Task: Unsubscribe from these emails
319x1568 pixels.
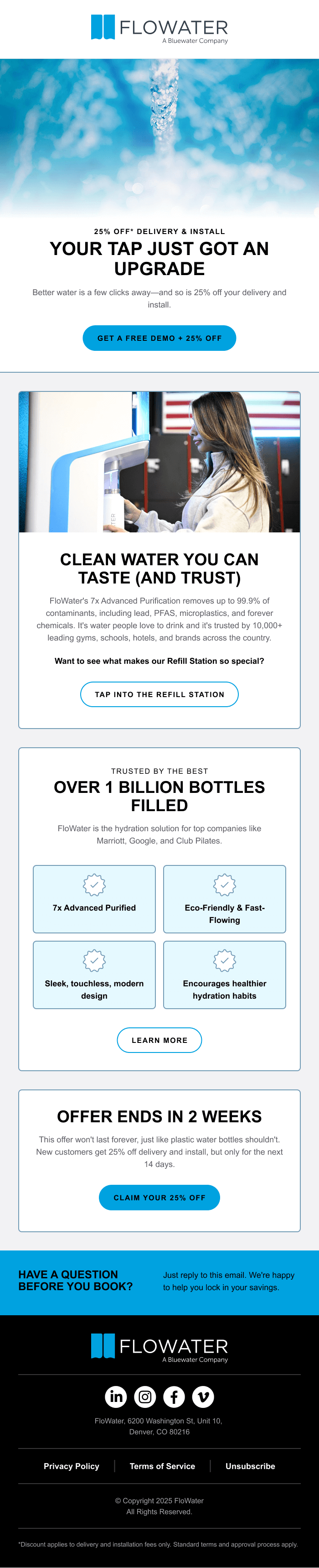Action: 250,1466
